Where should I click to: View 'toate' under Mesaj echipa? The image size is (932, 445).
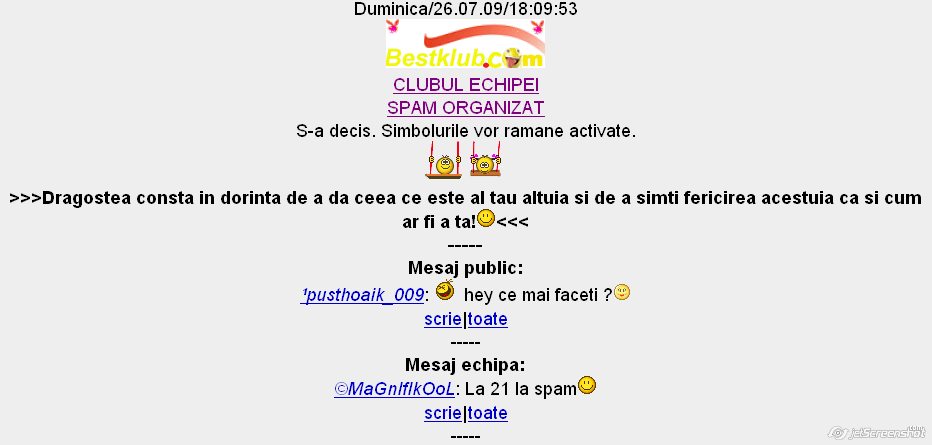487,413
